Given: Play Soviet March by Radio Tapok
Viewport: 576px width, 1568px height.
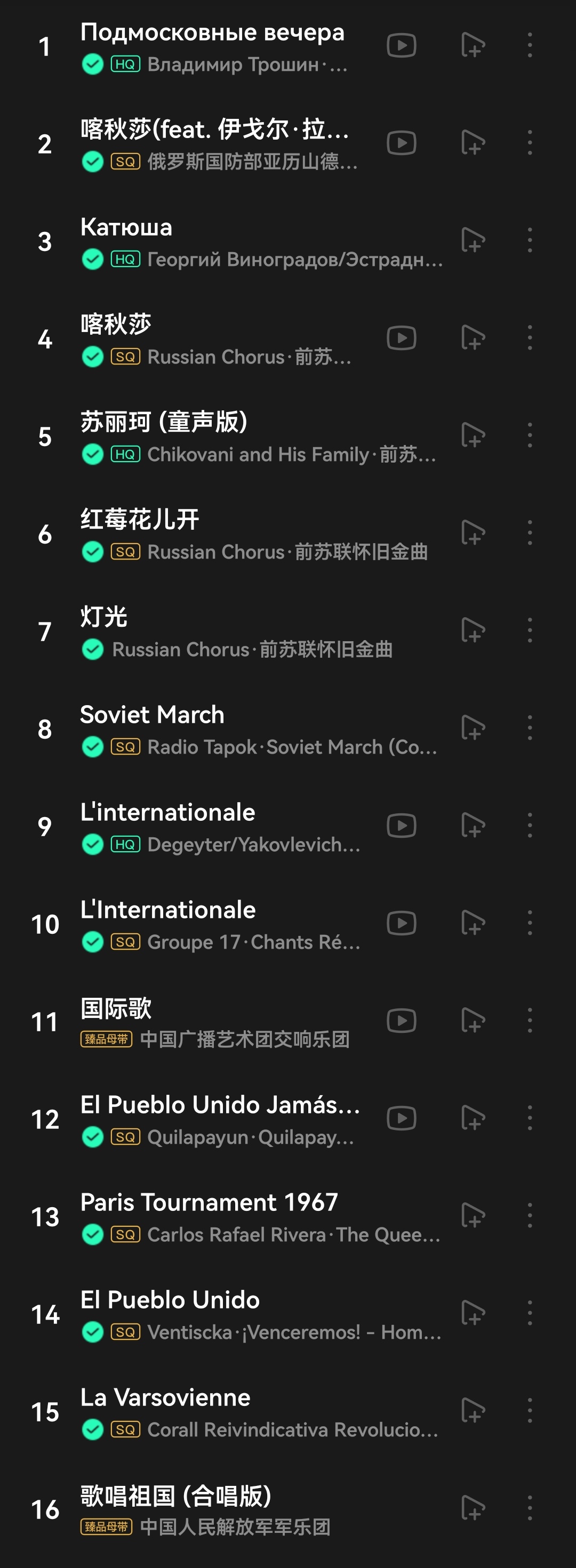Looking at the screenshot, I should click(x=152, y=715).
